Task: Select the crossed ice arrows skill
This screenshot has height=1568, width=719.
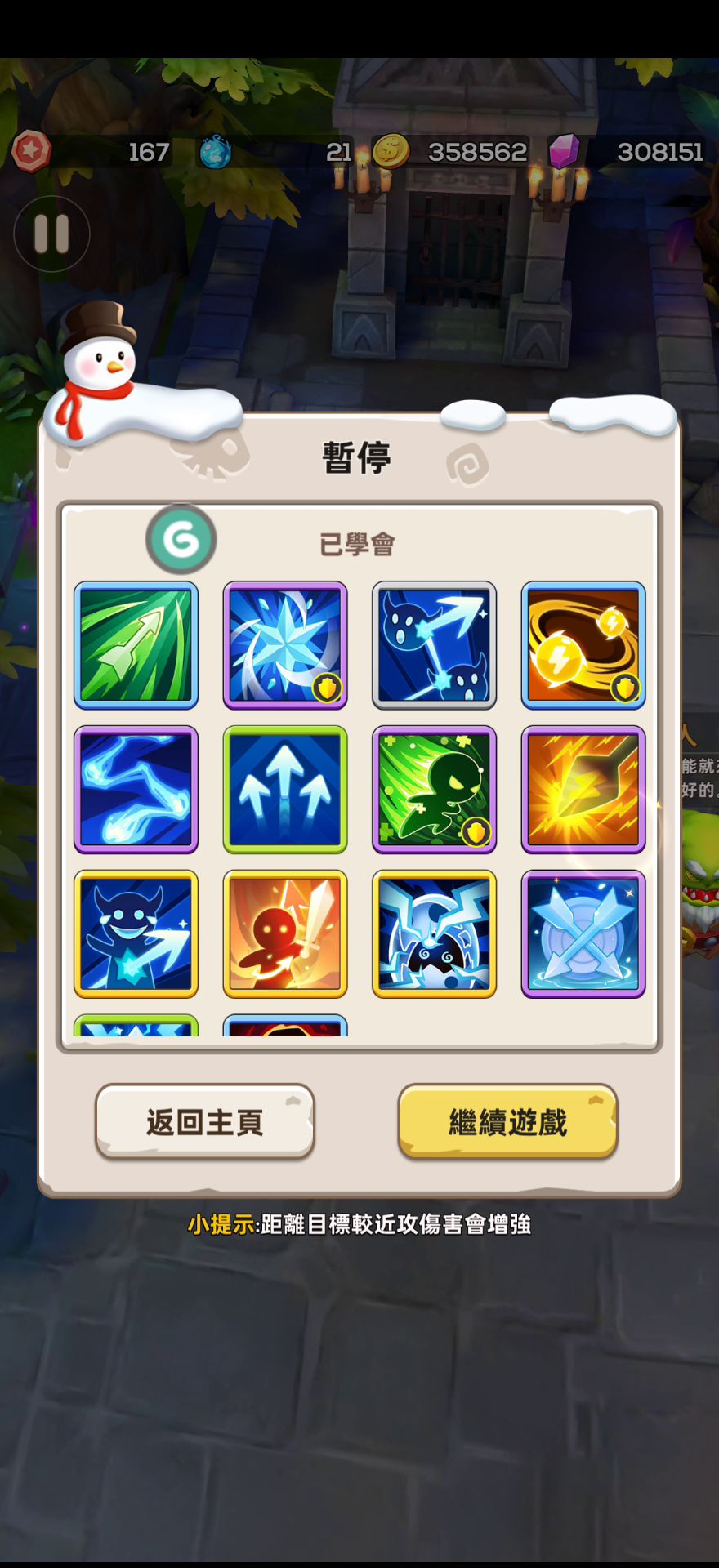Action: pyautogui.click(x=583, y=933)
